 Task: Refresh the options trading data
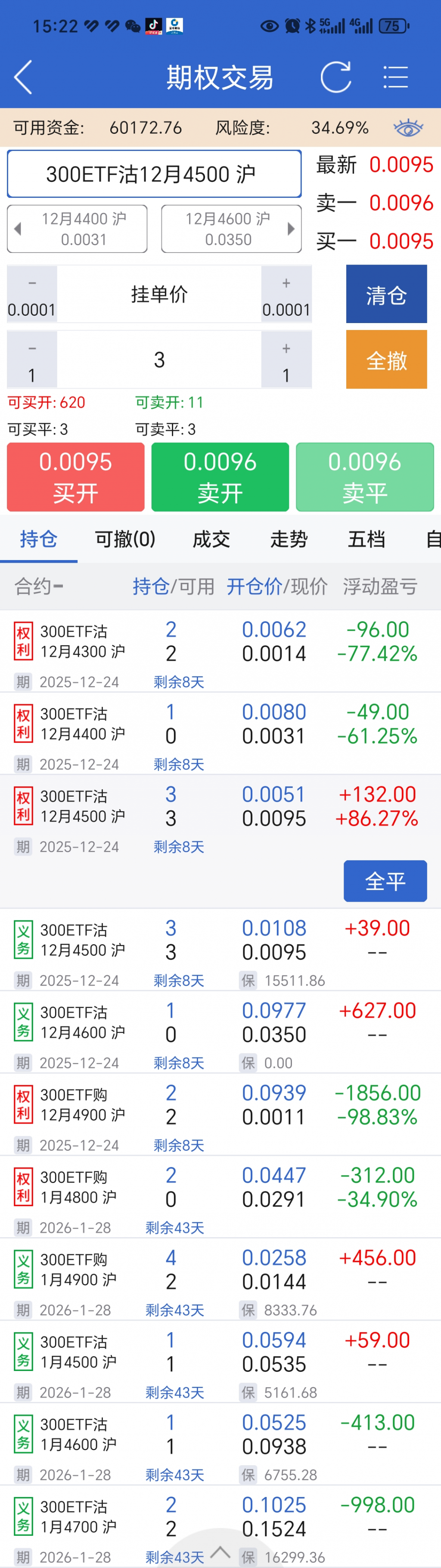[335, 77]
